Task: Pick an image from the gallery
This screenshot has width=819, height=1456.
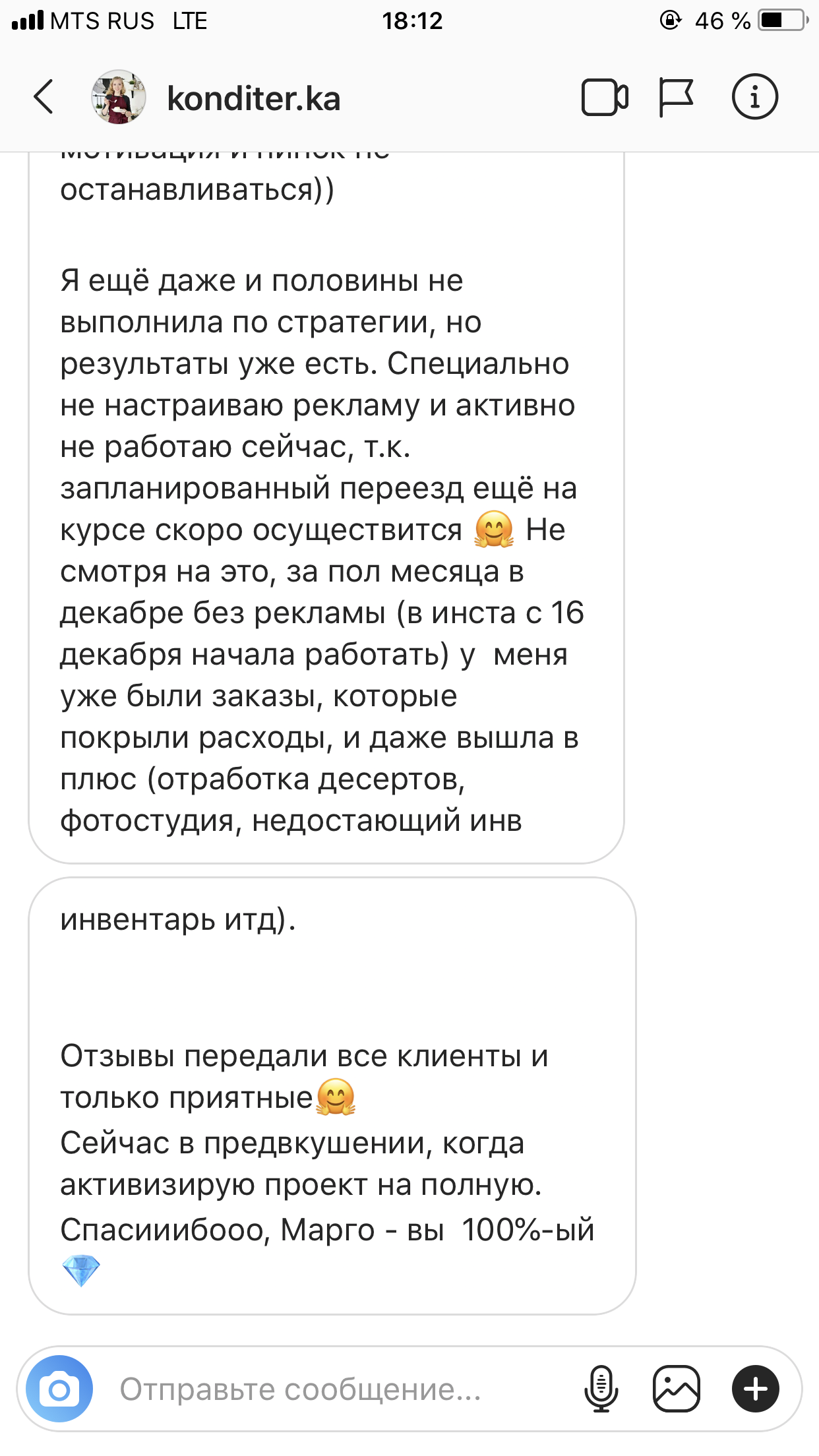Action: point(676,1389)
